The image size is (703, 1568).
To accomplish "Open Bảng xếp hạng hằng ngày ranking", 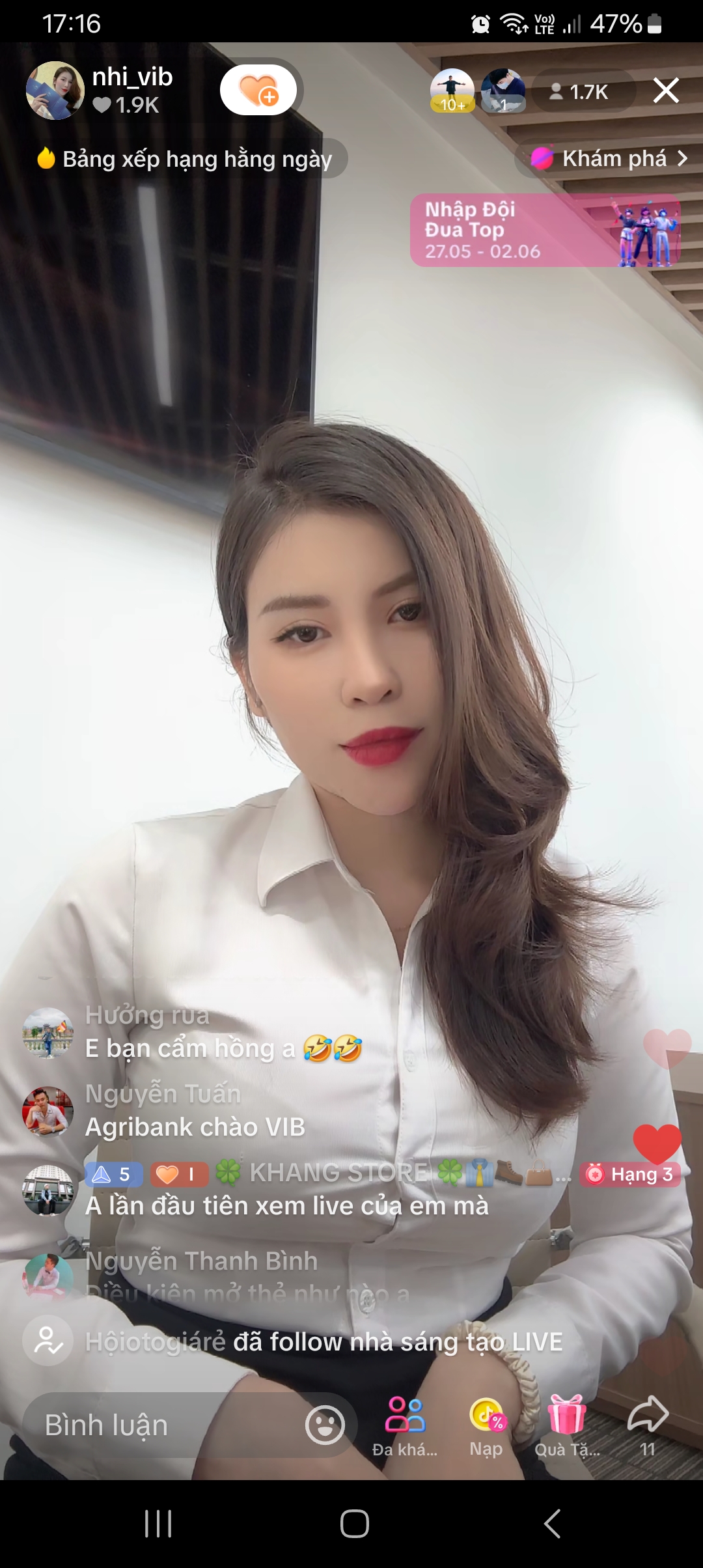I will [x=189, y=159].
